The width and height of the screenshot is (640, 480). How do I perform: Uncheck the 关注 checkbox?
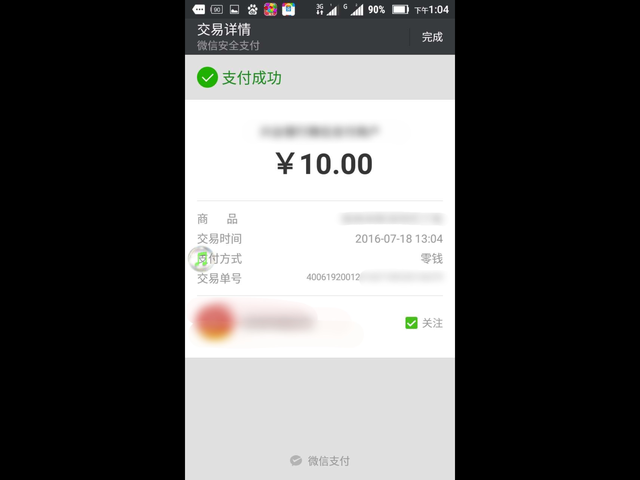[x=411, y=323]
